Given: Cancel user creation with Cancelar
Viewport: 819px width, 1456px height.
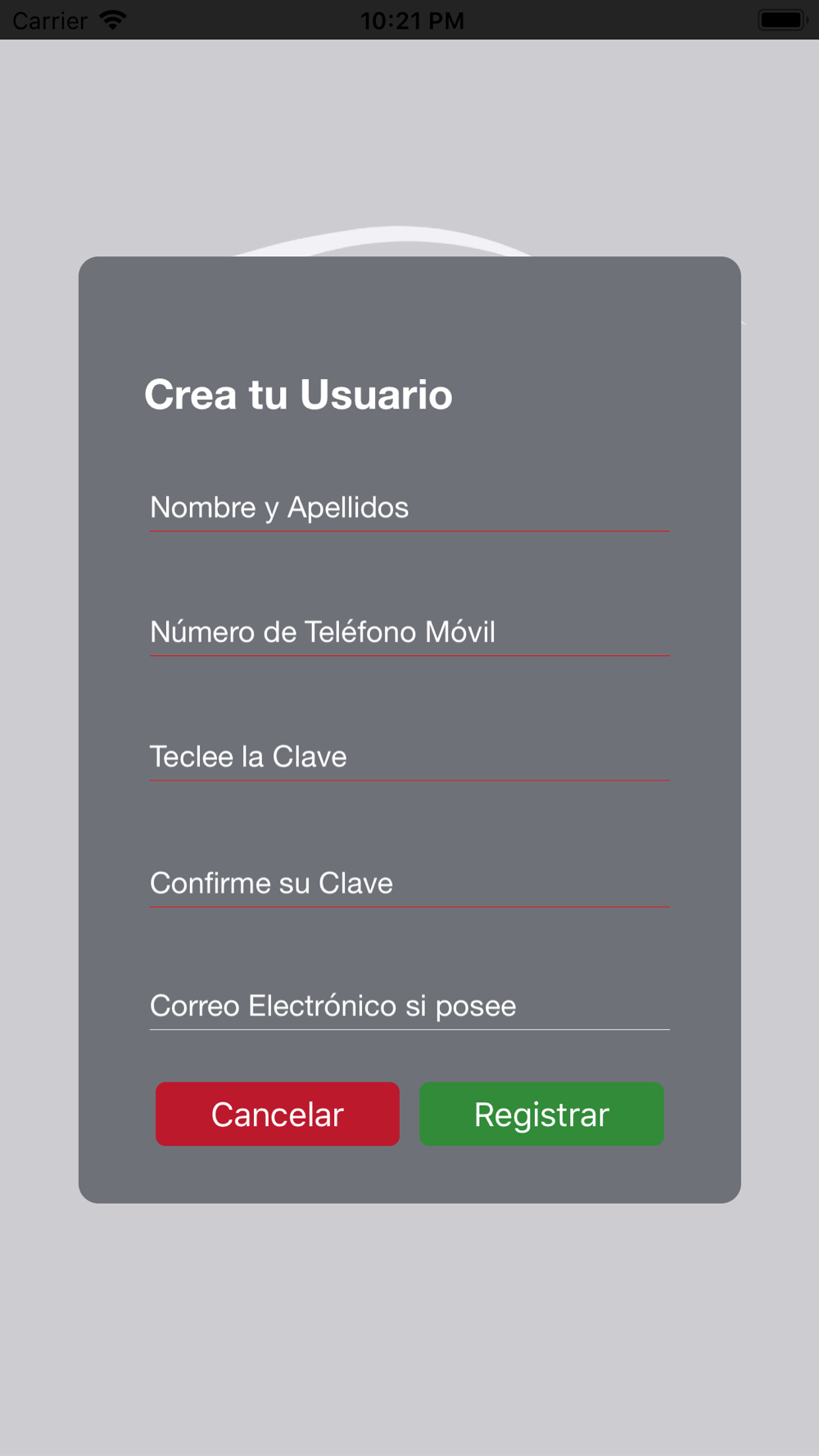Looking at the screenshot, I should point(278,1114).
